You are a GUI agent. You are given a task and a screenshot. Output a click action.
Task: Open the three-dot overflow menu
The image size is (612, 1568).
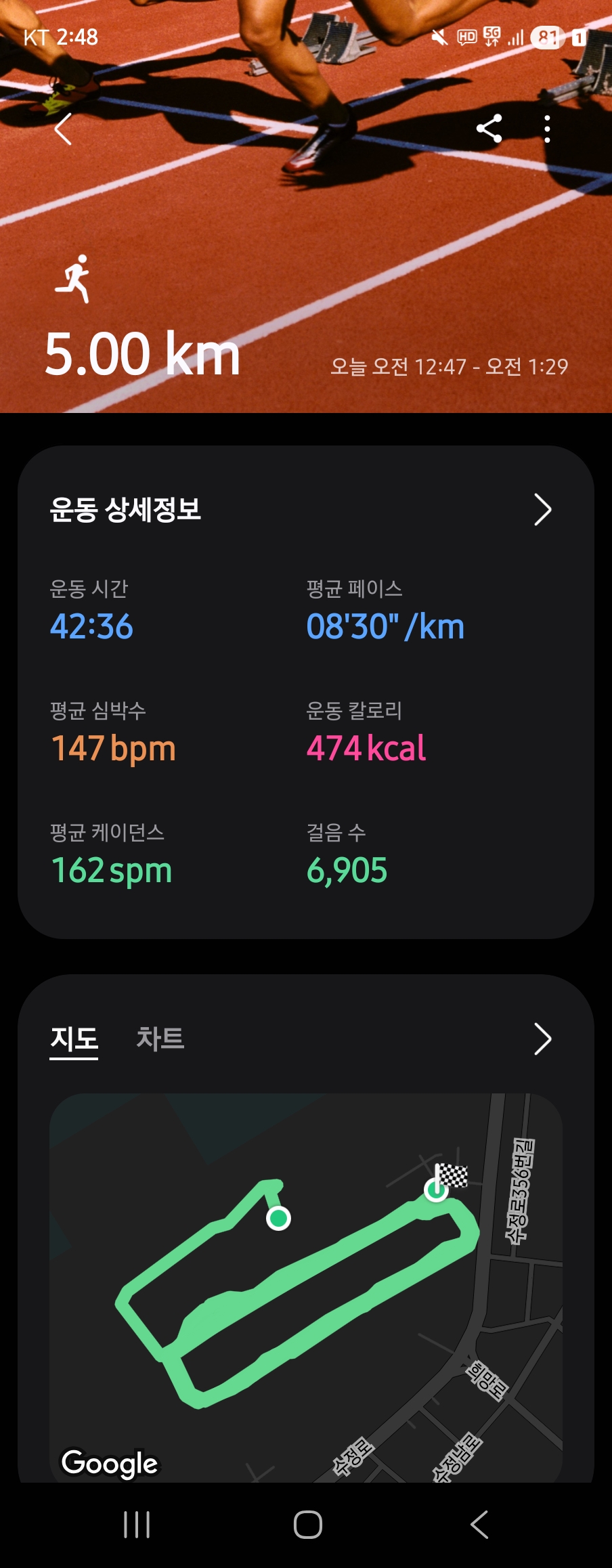(547, 129)
